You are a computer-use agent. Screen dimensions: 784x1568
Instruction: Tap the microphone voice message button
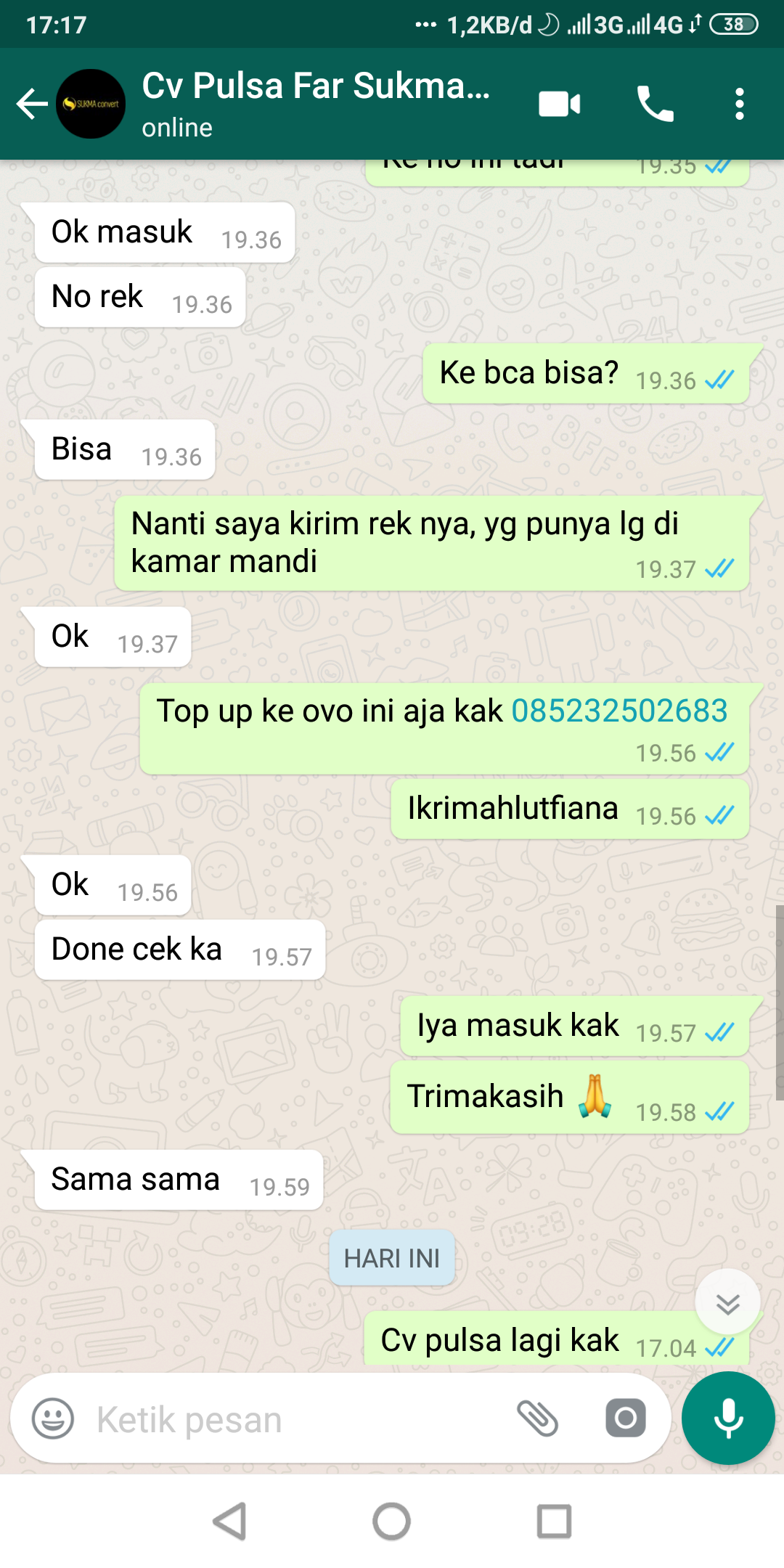728,1418
